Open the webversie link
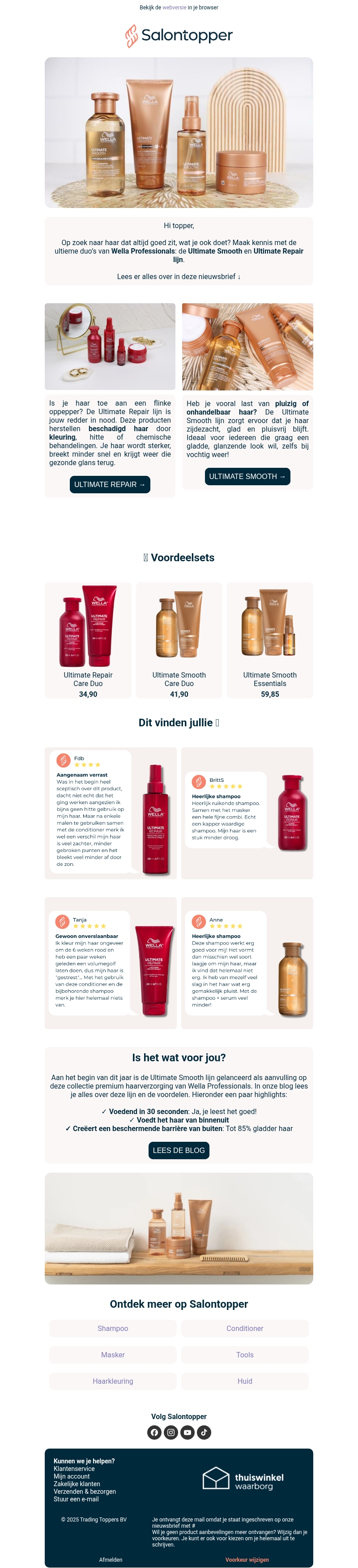 click(x=174, y=7)
